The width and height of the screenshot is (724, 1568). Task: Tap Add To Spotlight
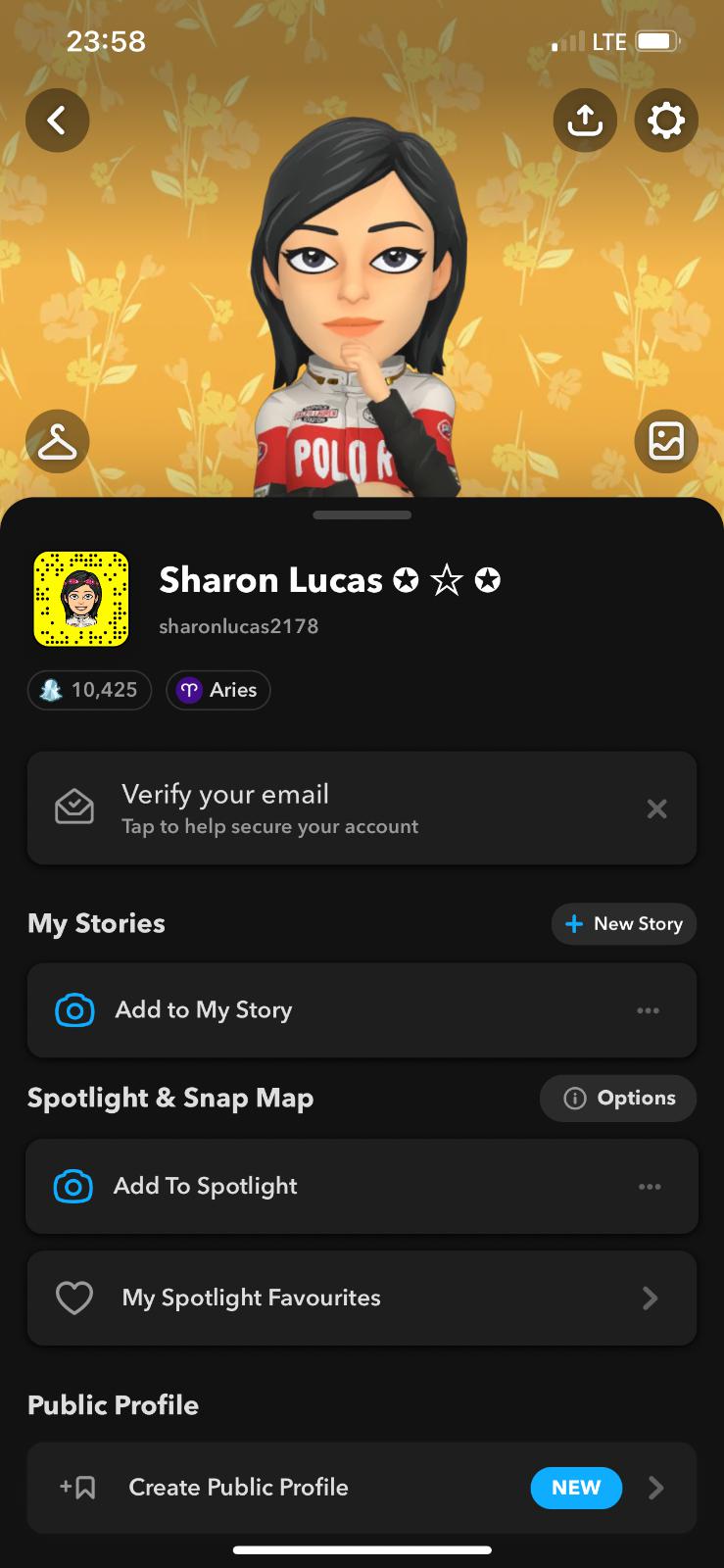tap(294, 1187)
